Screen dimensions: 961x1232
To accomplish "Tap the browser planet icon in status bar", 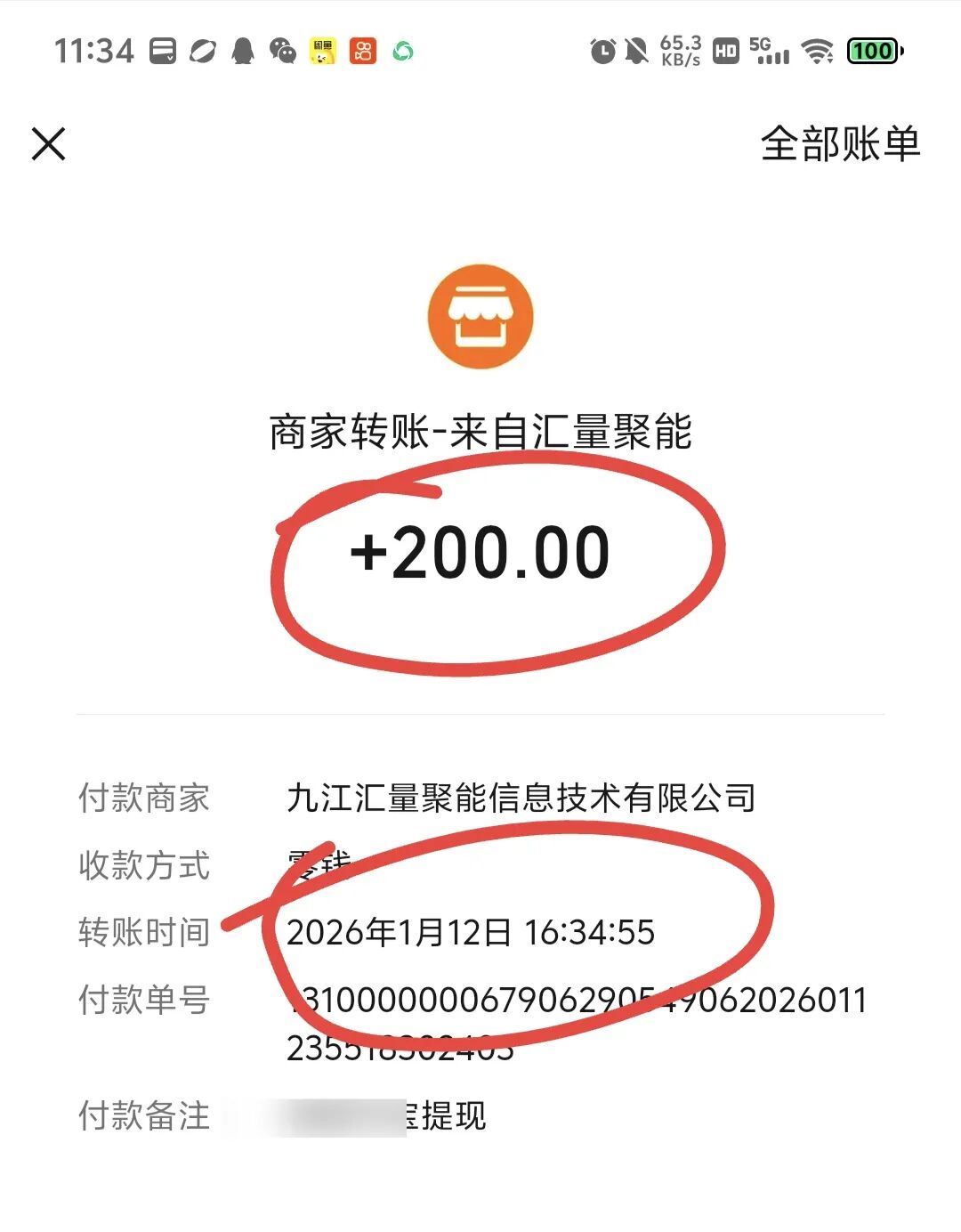I will [201, 51].
